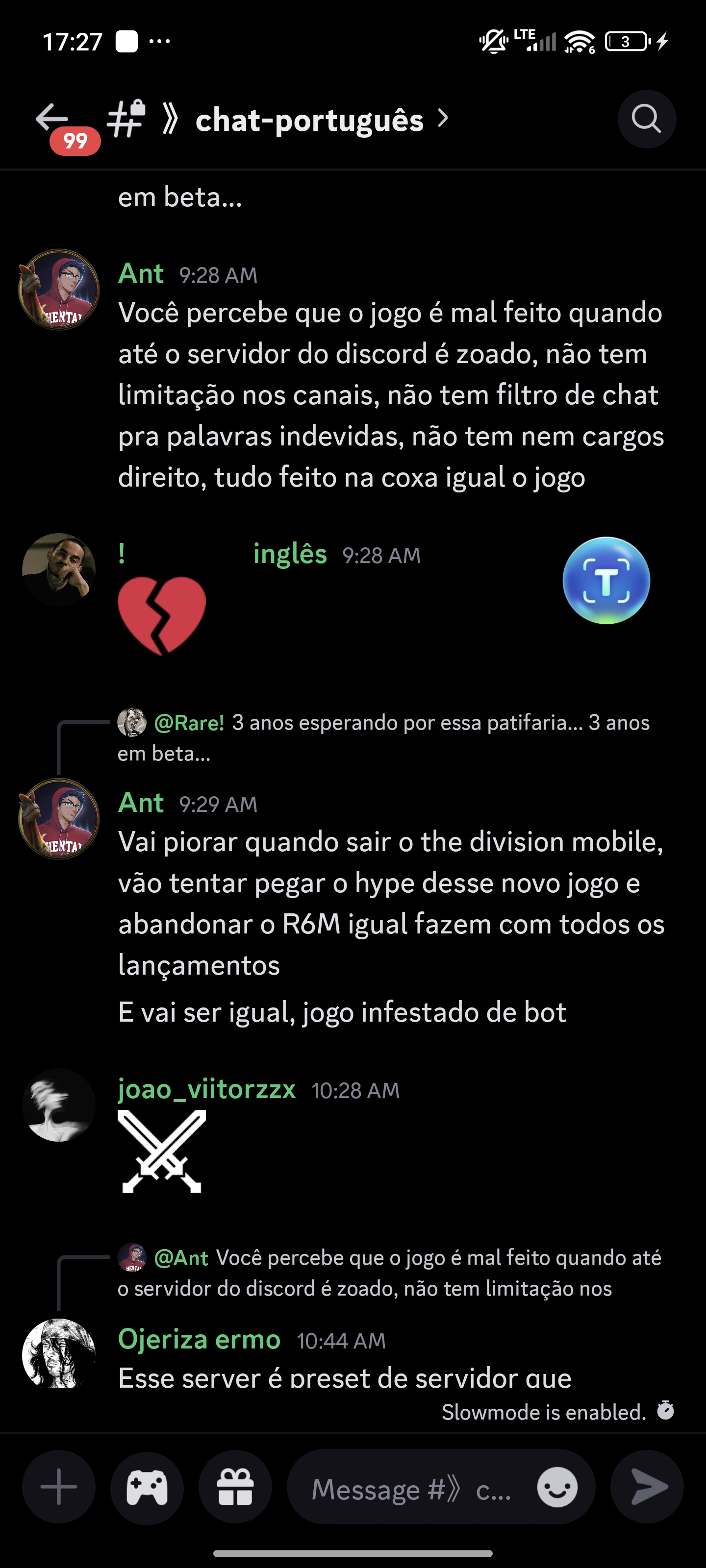Search in this channel
The height and width of the screenshot is (1568, 706).
pyautogui.click(x=646, y=119)
